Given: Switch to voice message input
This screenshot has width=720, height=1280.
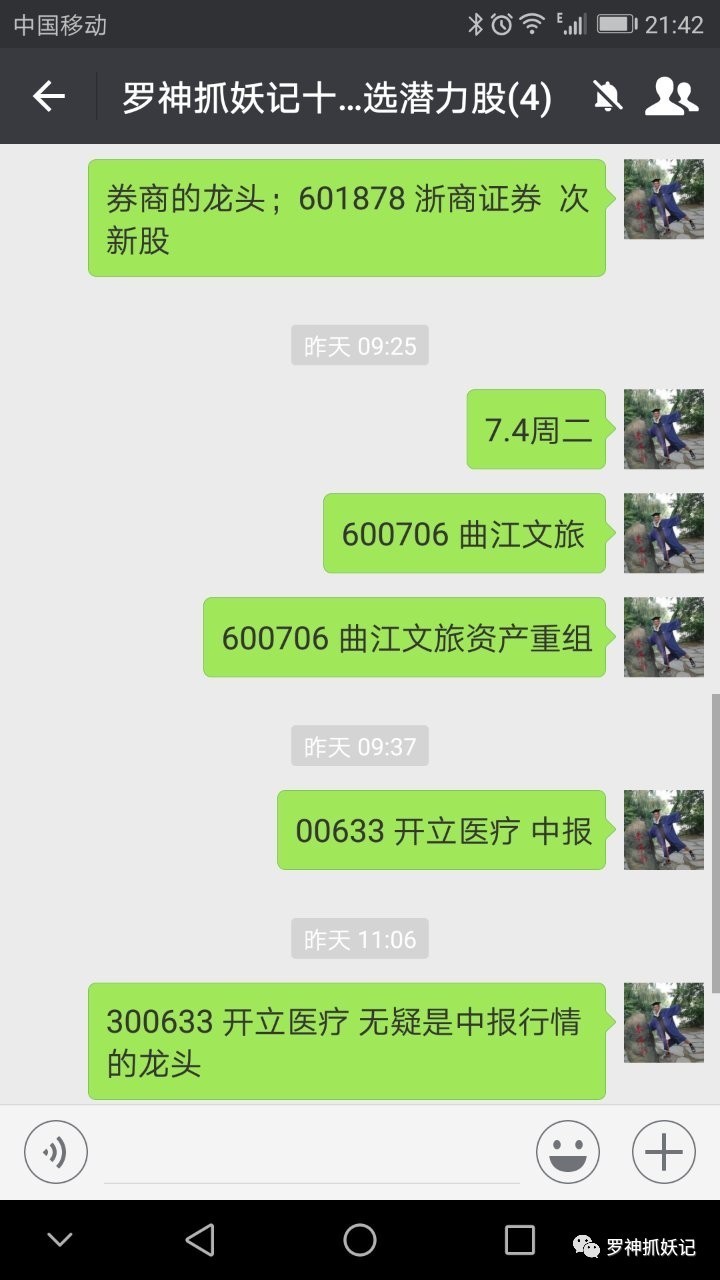Looking at the screenshot, I should [x=56, y=1152].
